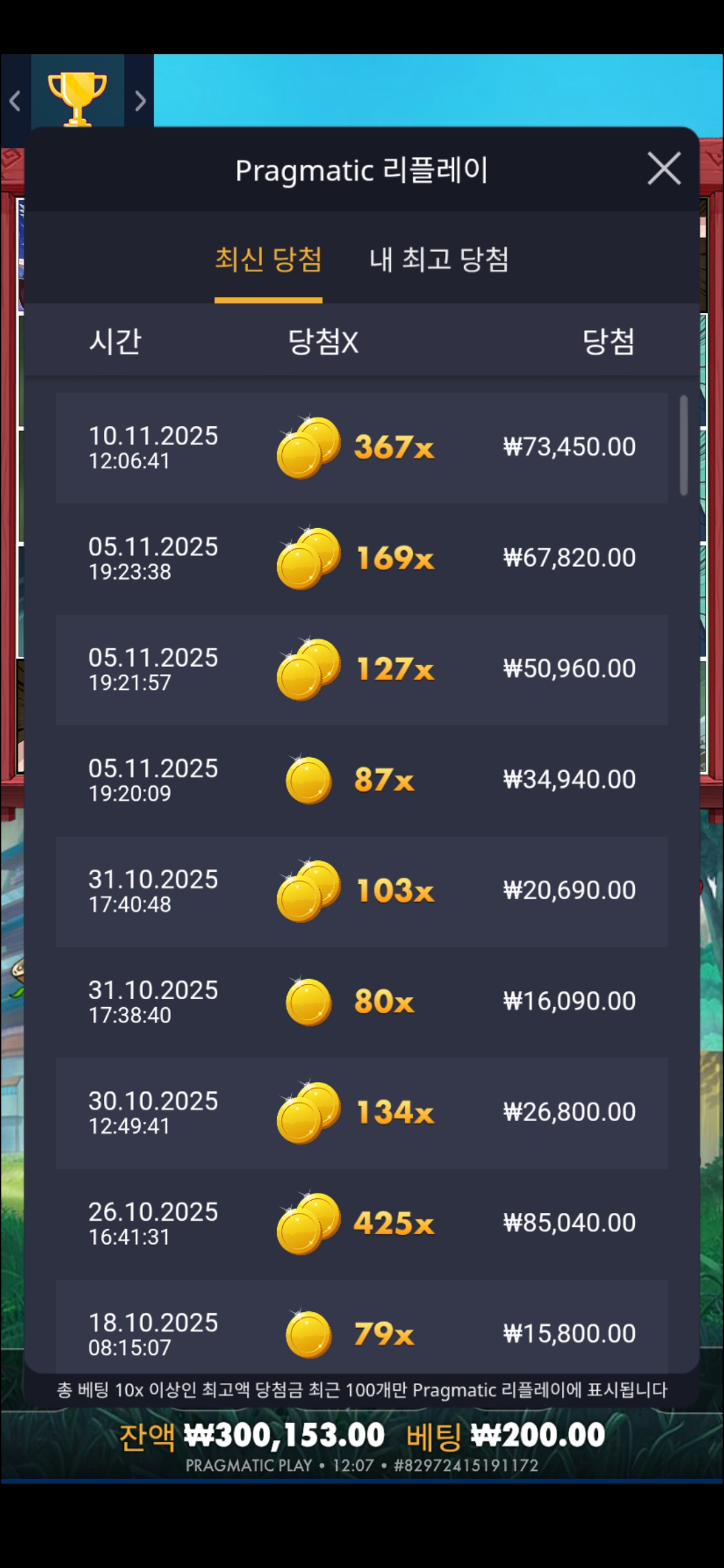724x1568 pixels.
Task: Open the 127x win replay at 19:21:57
Action: [x=361, y=669]
